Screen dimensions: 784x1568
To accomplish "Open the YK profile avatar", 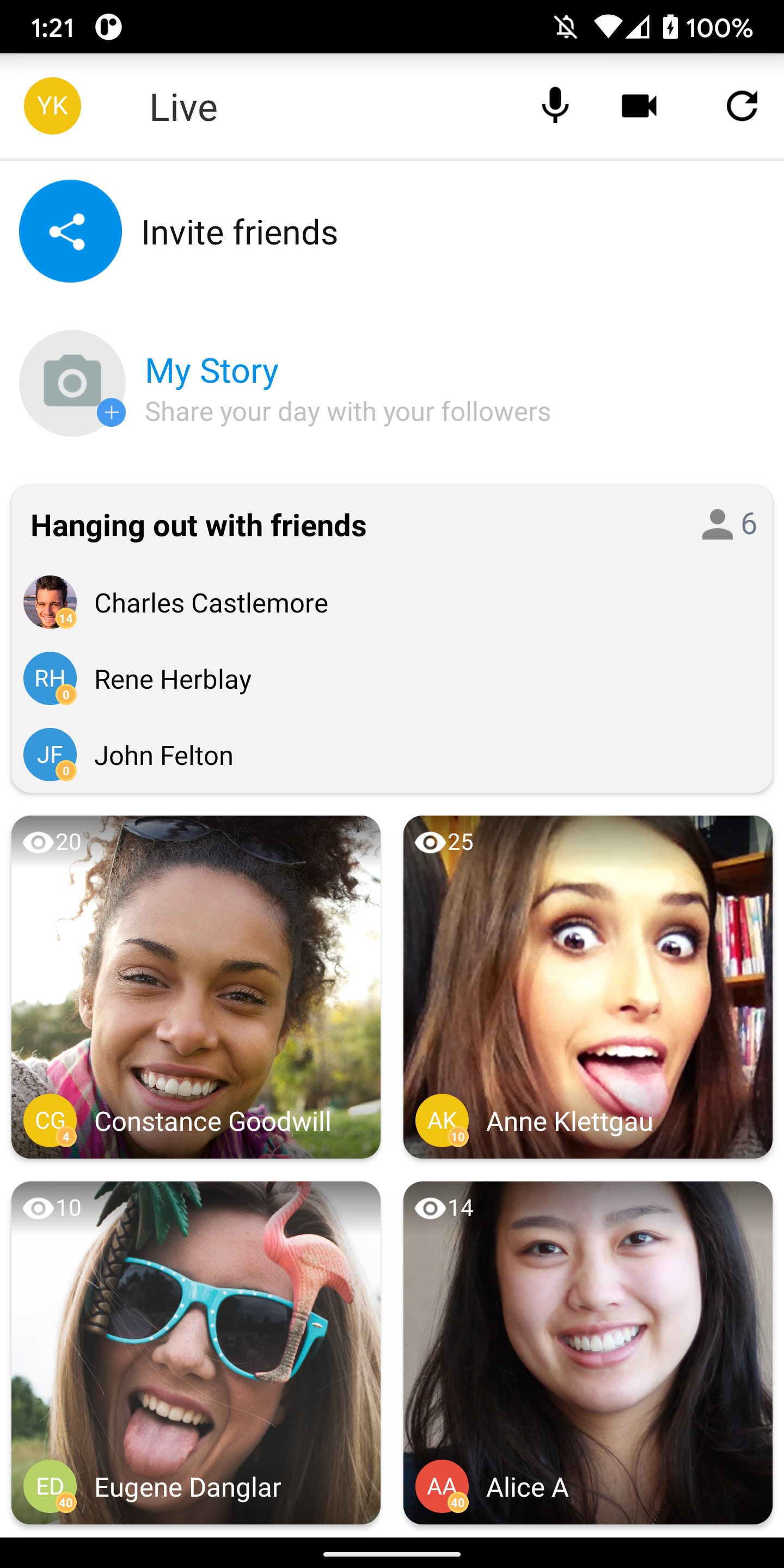I will [x=52, y=106].
